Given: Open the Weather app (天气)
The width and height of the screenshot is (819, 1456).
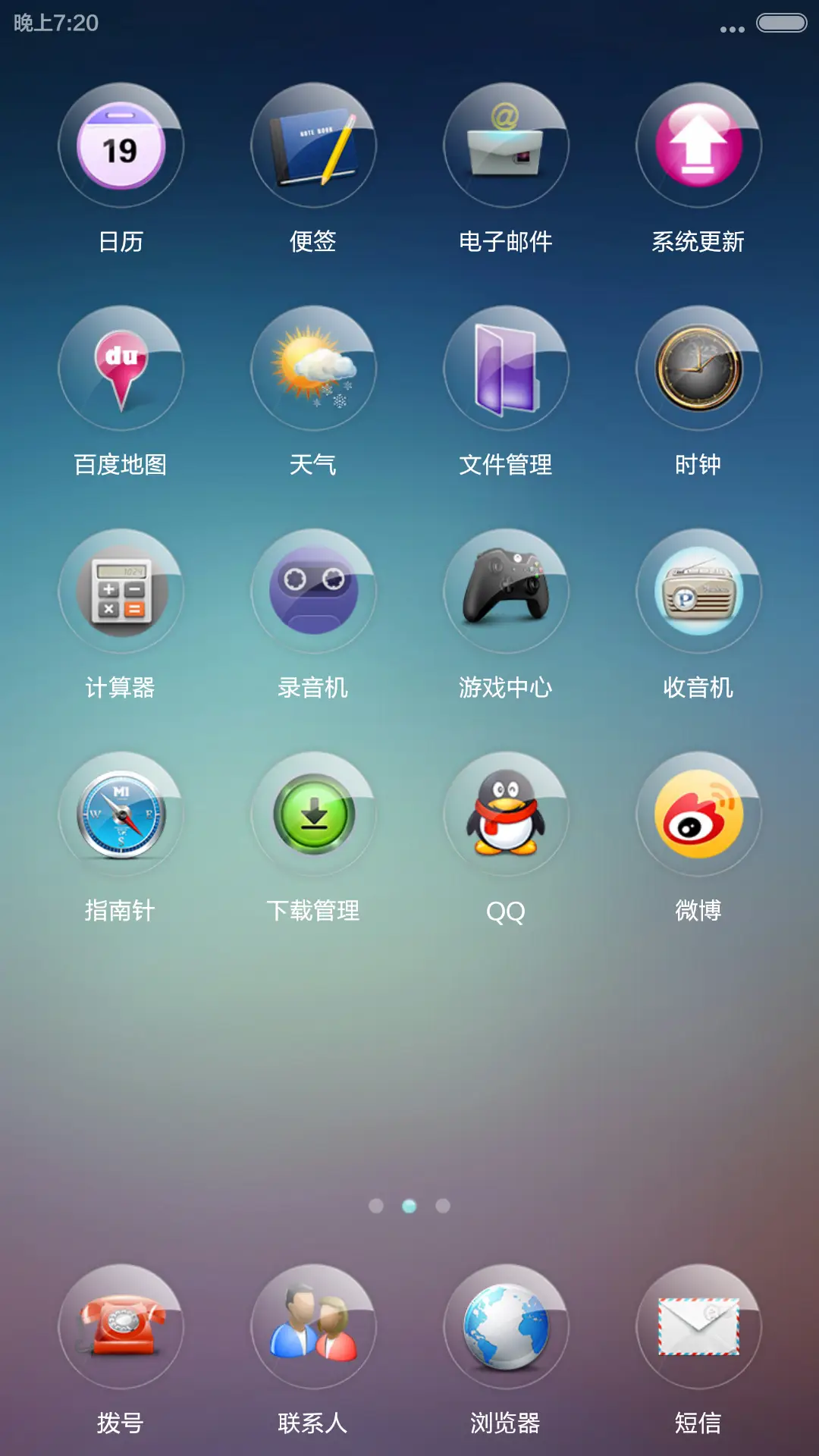Looking at the screenshot, I should tap(314, 369).
